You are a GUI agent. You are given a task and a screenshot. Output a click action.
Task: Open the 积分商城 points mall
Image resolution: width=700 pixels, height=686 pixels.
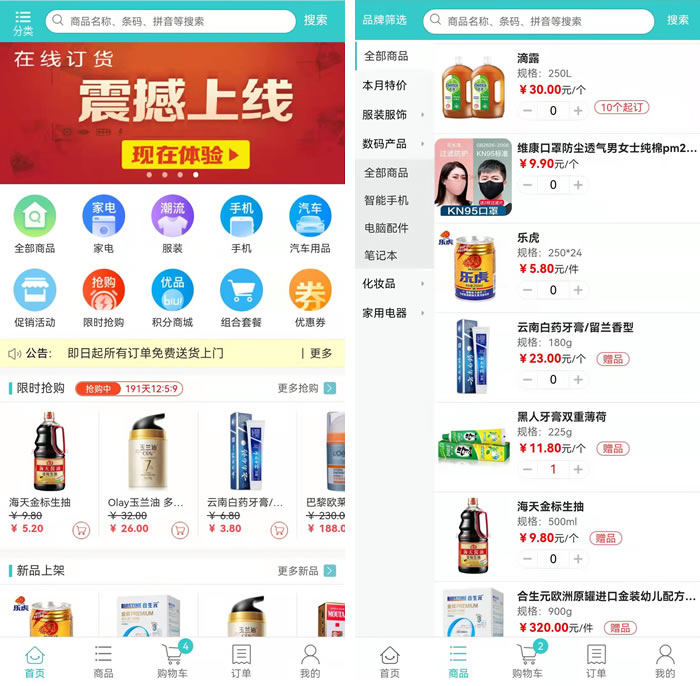coord(172,292)
